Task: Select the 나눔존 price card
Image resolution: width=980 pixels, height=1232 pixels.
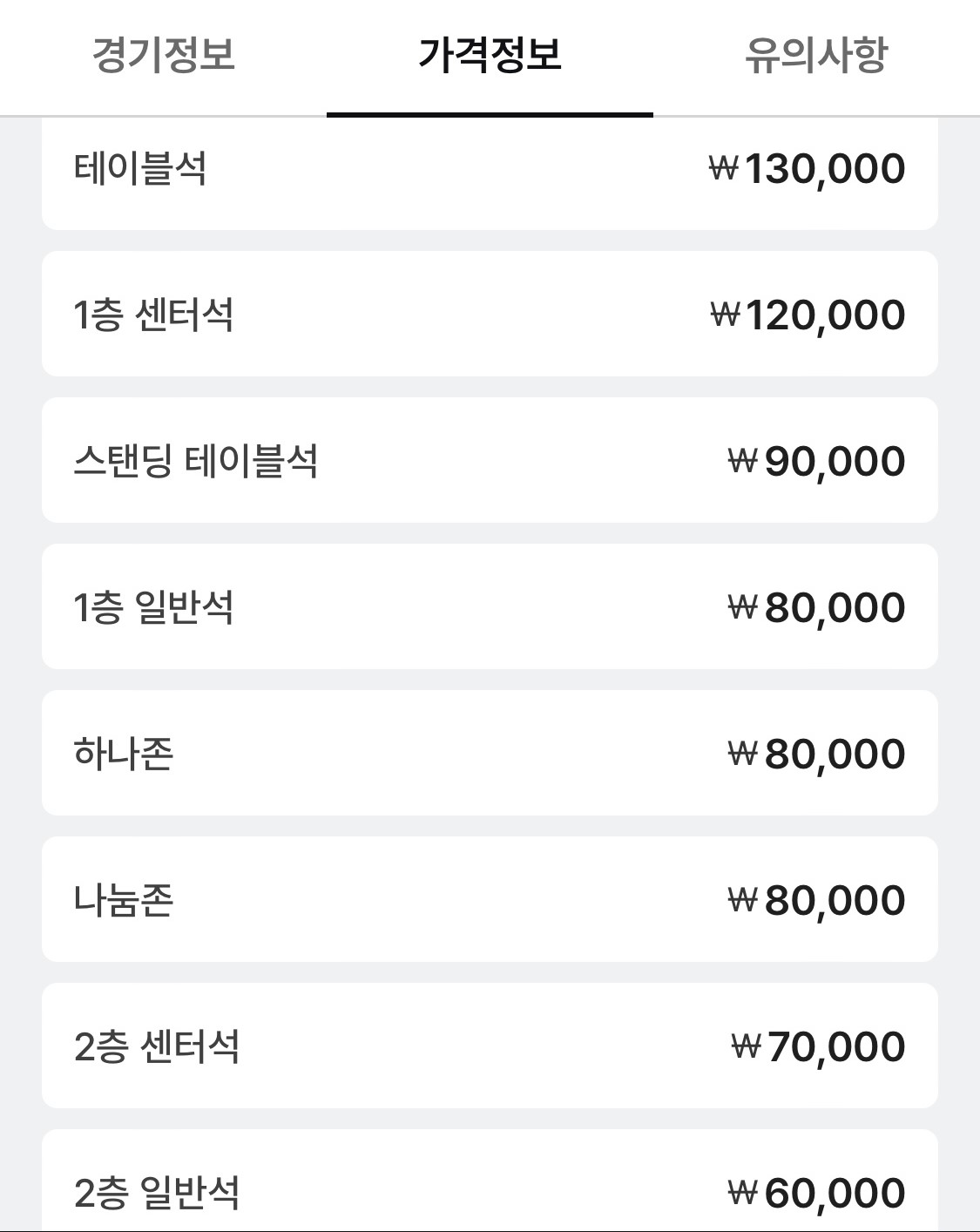Action: 490,898
